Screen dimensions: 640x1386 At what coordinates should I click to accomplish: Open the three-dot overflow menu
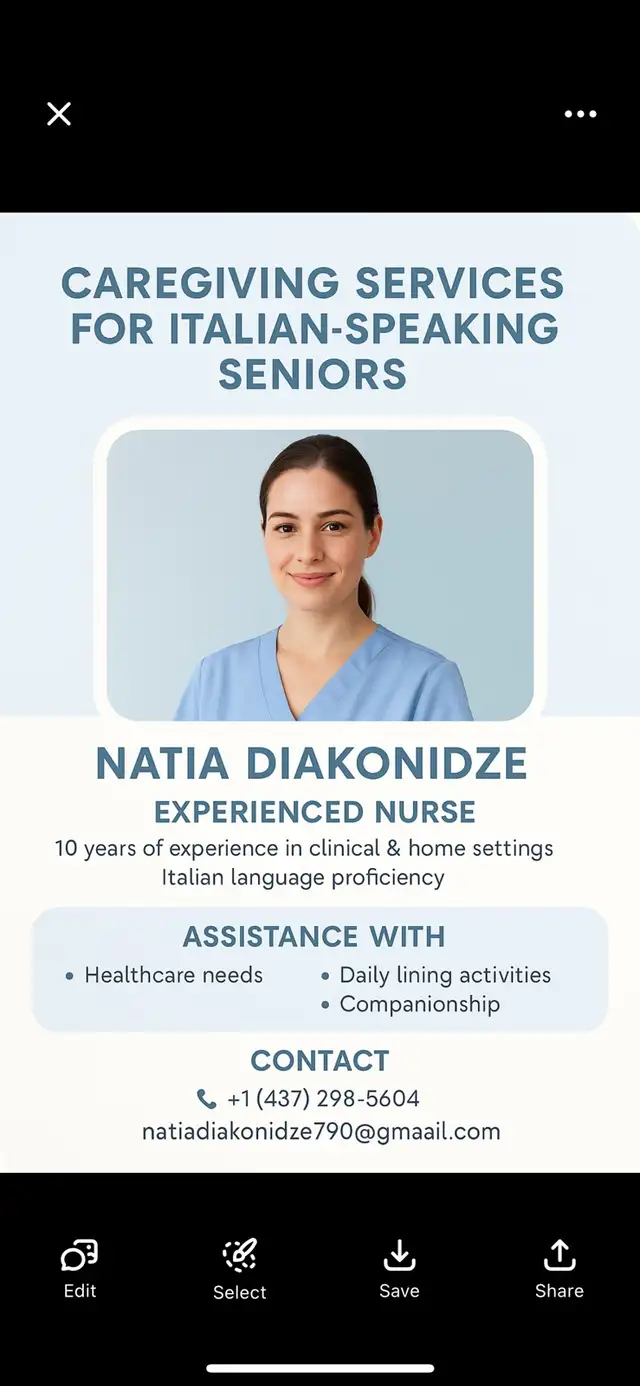[580, 114]
